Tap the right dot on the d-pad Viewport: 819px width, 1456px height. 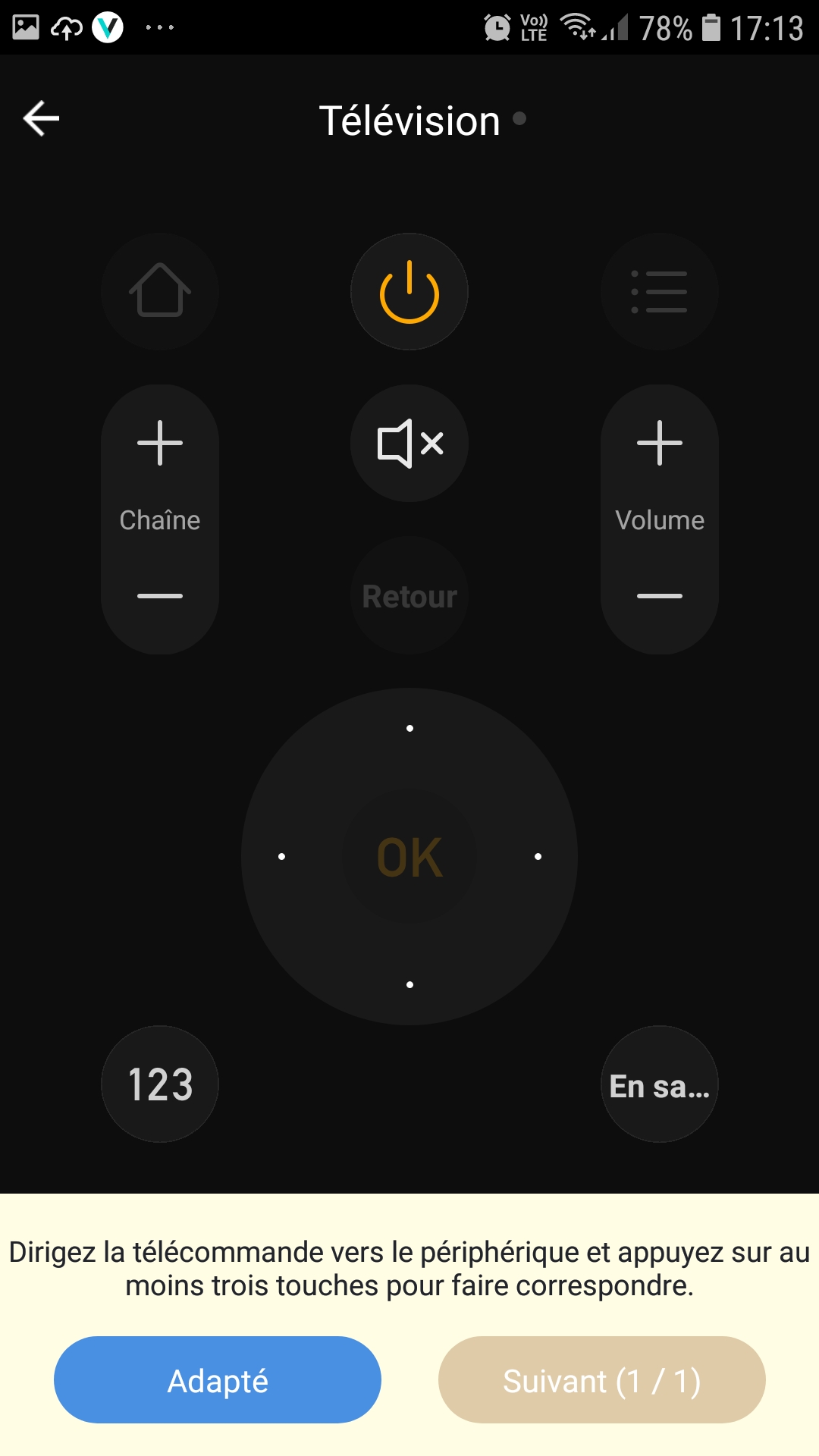(538, 857)
